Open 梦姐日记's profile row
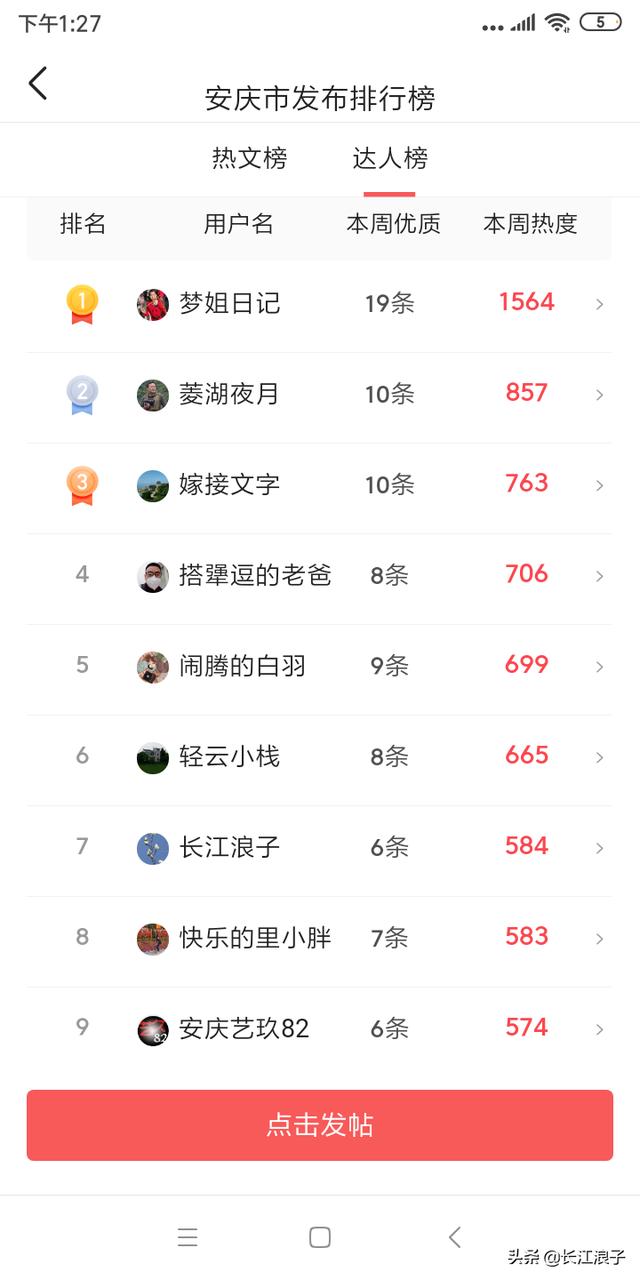This screenshot has width=640, height=1280. [319, 303]
